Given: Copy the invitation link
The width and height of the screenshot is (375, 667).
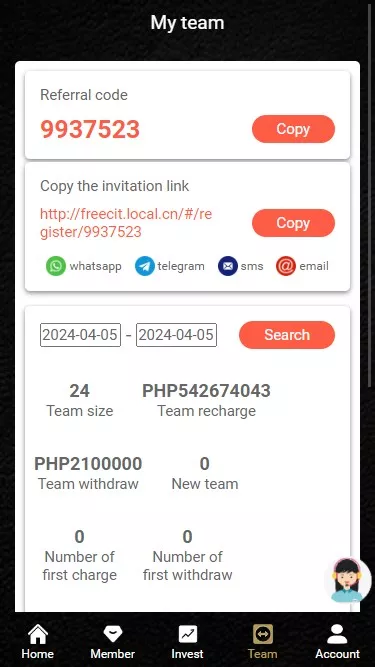Looking at the screenshot, I should [293, 223].
